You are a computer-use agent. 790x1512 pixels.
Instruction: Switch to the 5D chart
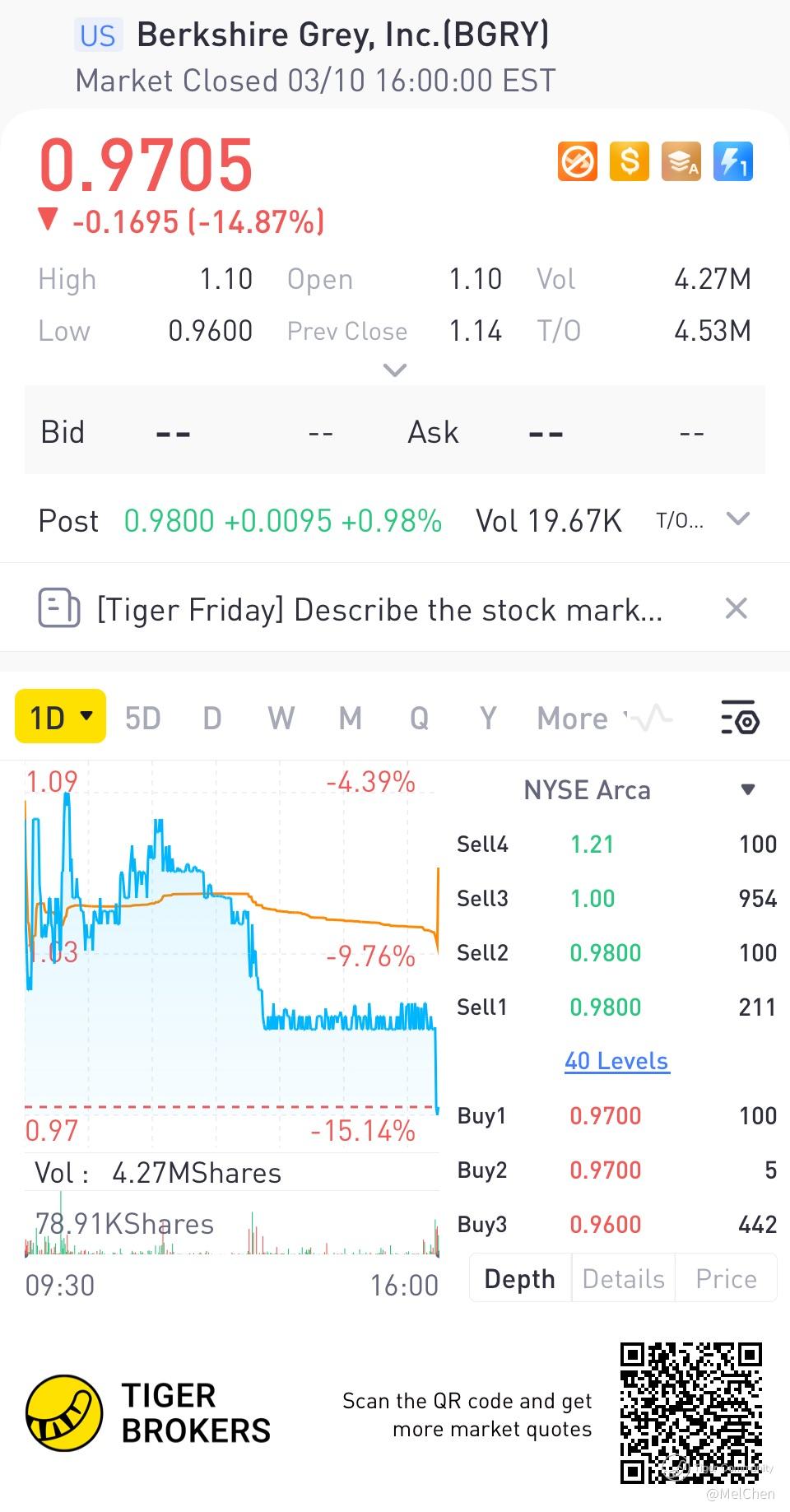[142, 719]
